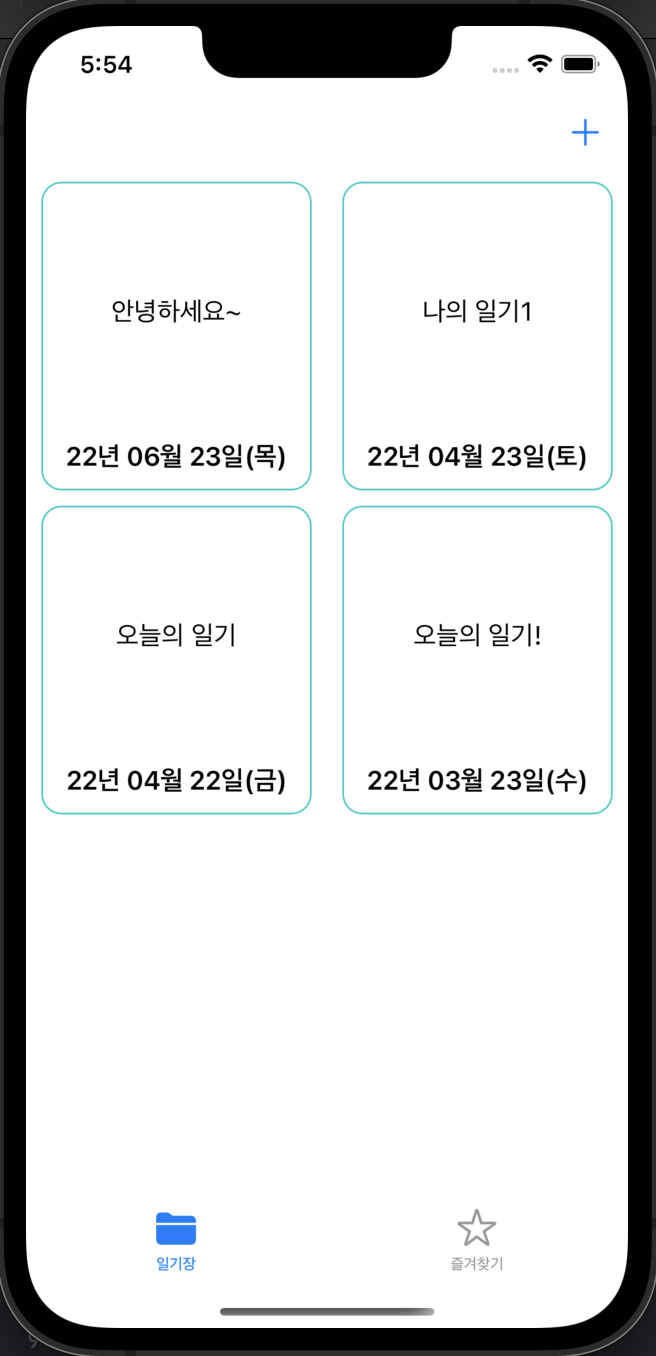Screen dimensions: 656x1356
Task: Add a new diary entry with plus icon
Action: point(585,133)
